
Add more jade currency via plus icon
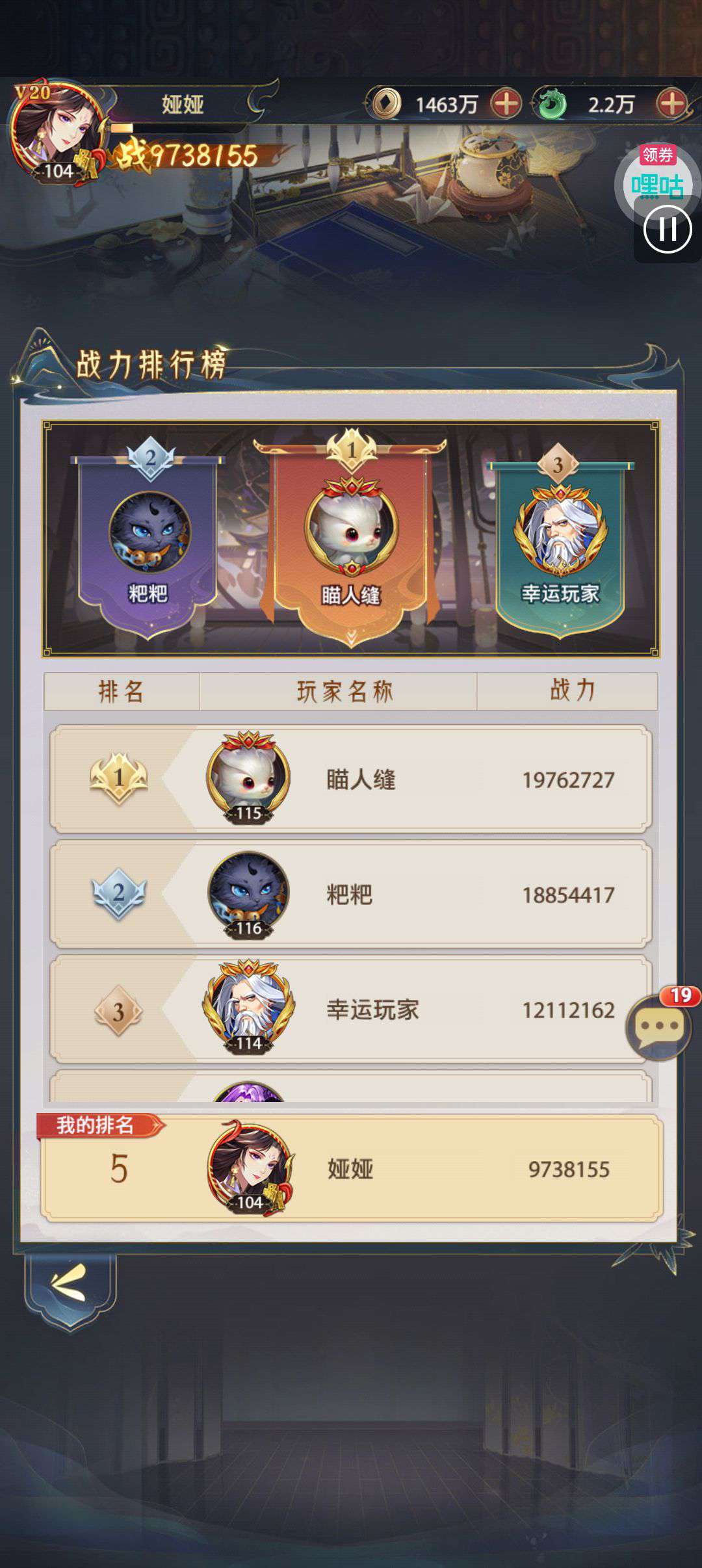pos(672,103)
